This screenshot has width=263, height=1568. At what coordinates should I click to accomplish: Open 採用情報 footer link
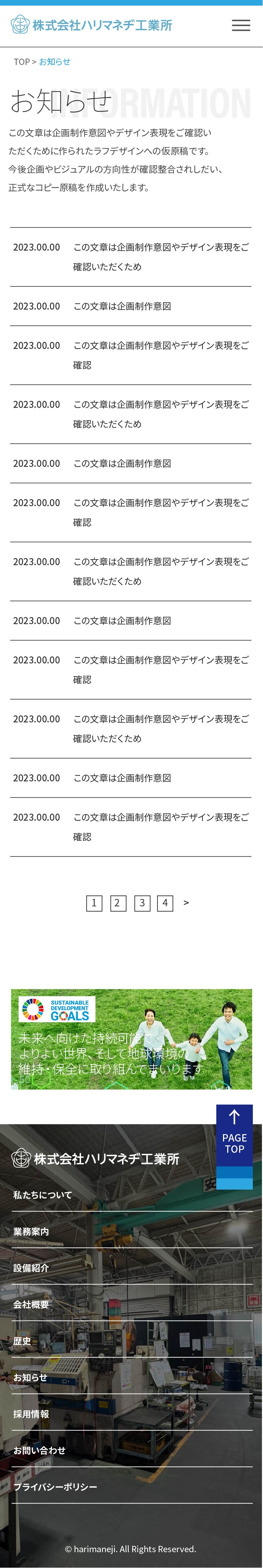point(31,1414)
